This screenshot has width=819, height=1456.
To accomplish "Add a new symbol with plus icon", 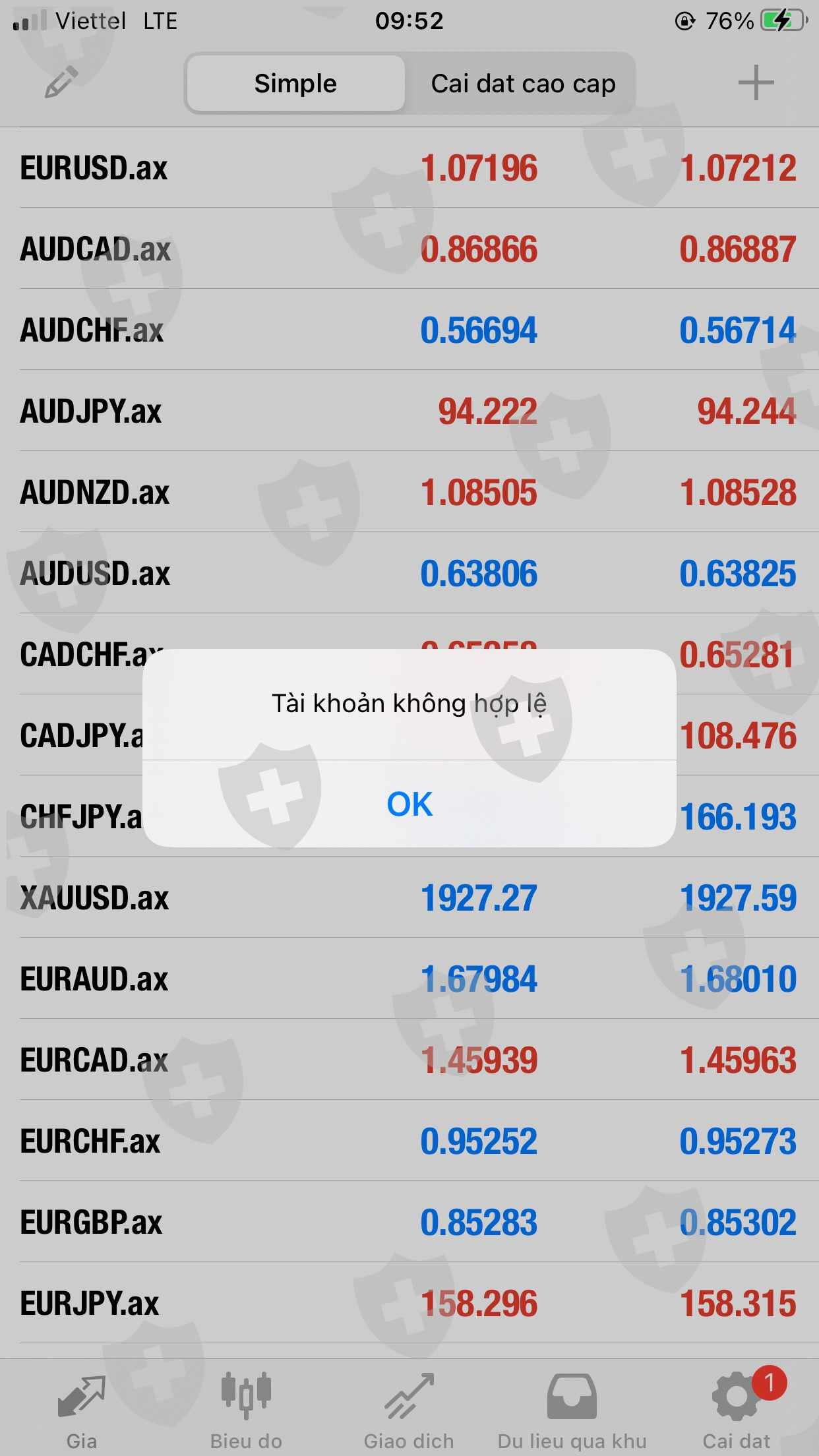I will 756,83.
